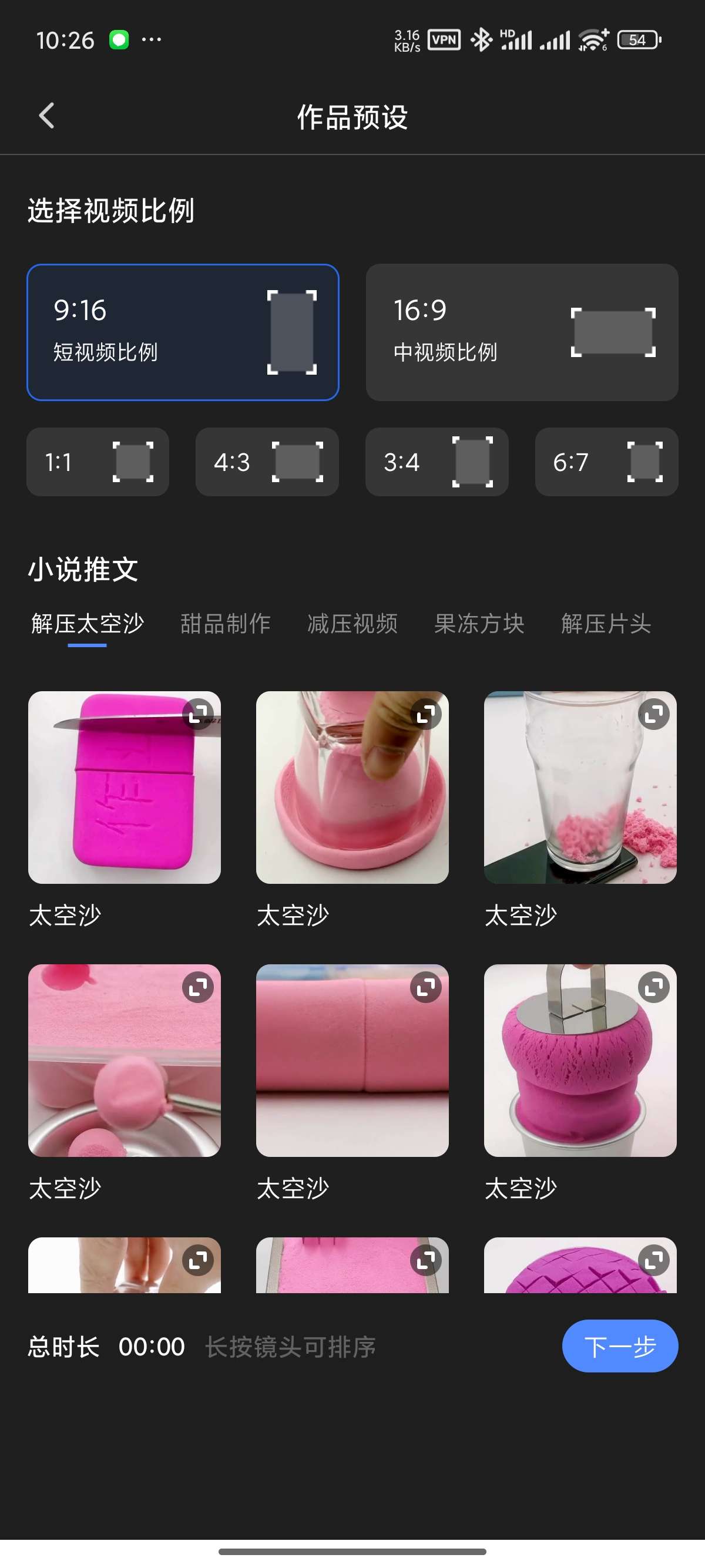Select the 3:4 aspect ratio
This screenshot has width=705, height=1568.
point(437,462)
